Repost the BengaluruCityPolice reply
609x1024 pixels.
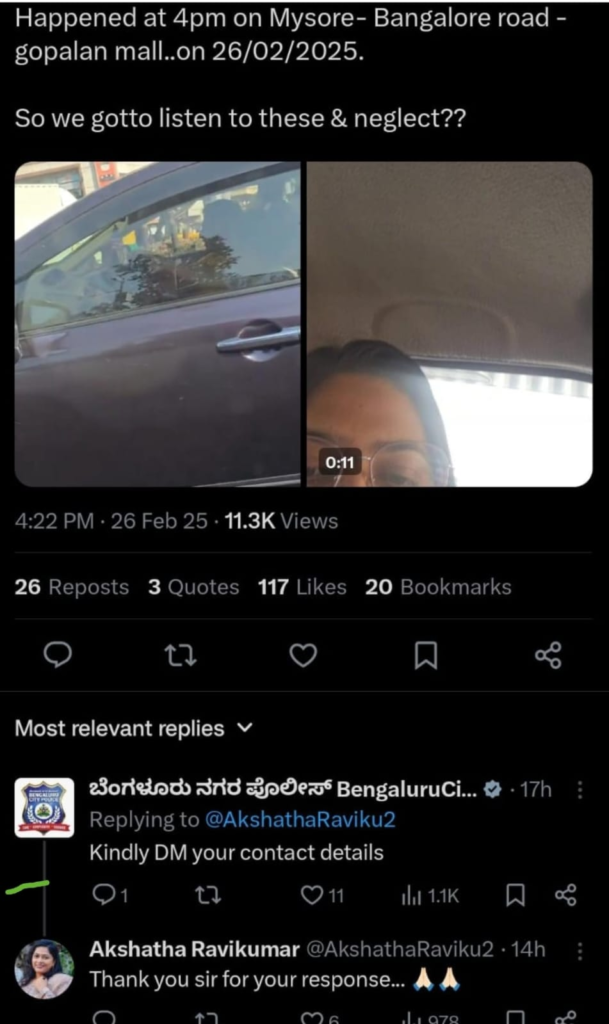(207, 895)
